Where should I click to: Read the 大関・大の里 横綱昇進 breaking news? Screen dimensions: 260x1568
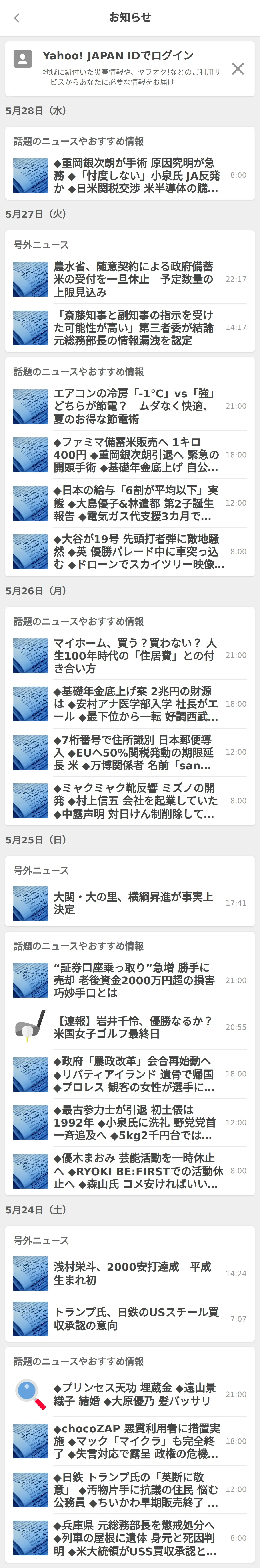(x=130, y=903)
